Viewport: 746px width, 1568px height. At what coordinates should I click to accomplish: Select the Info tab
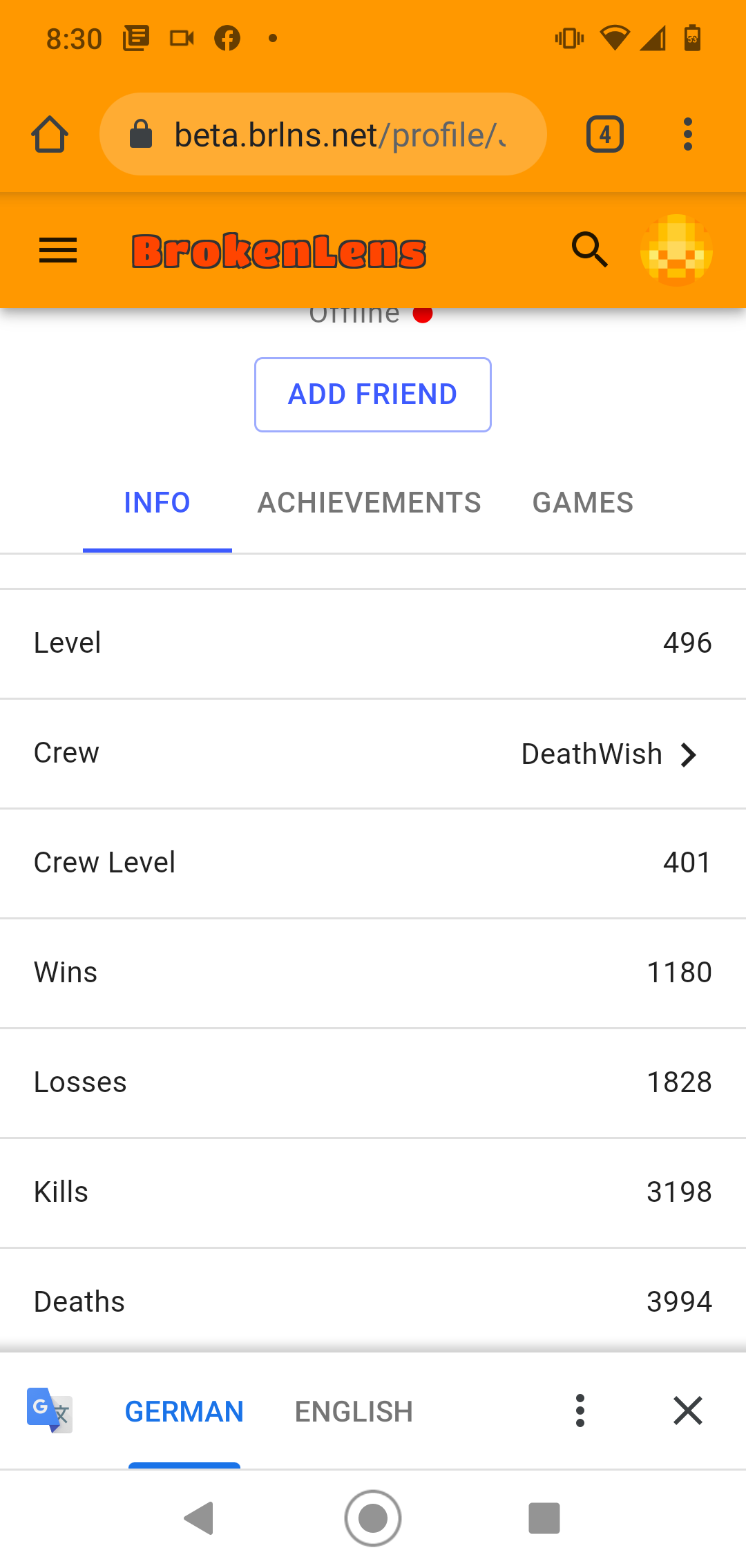[x=157, y=503]
